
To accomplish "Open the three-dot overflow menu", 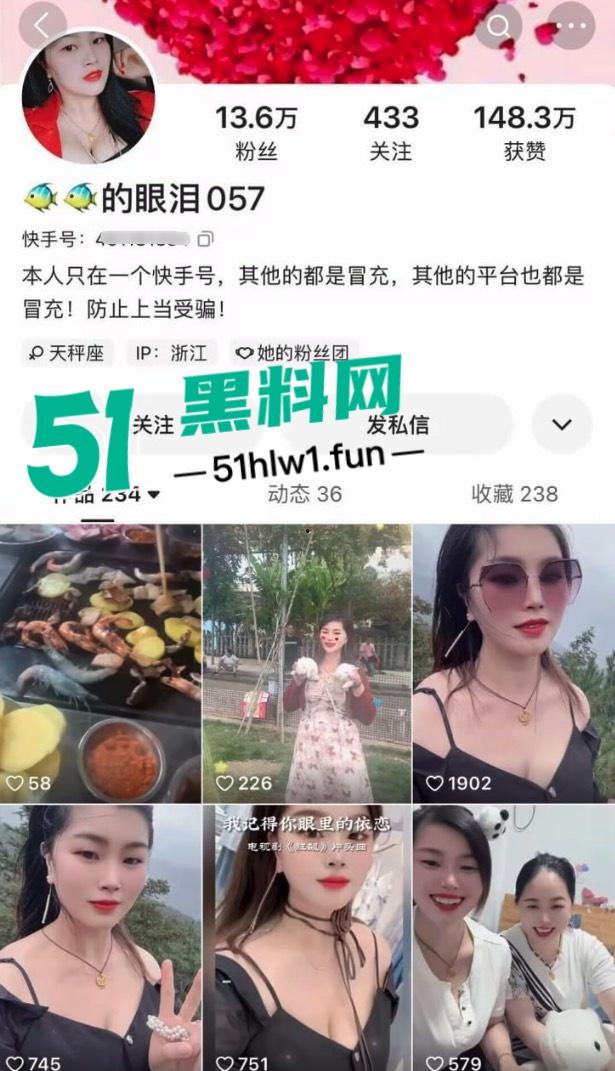I will (x=572, y=27).
